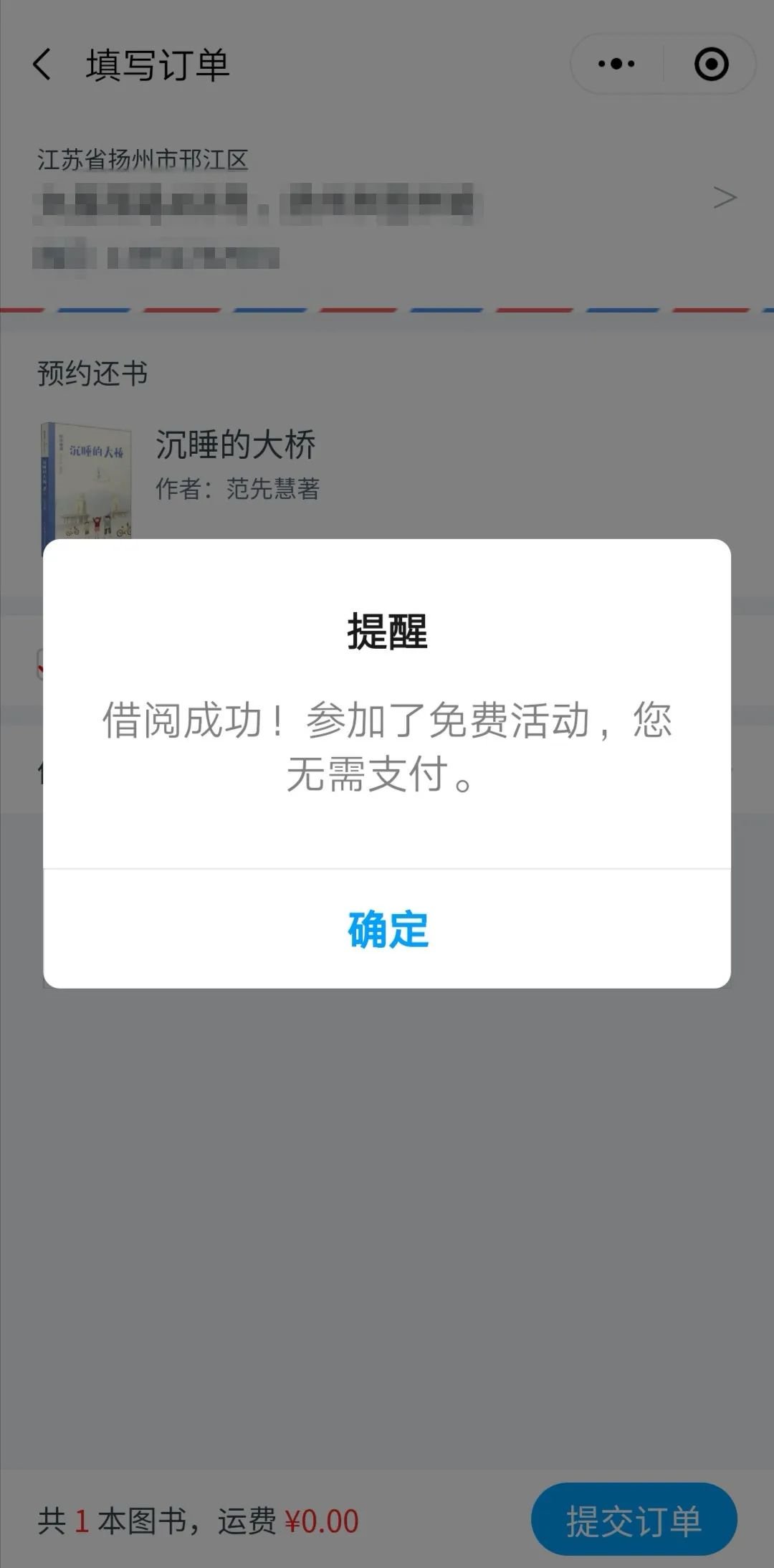The width and height of the screenshot is (774, 1568).
Task: Close the mini program via target icon
Action: click(711, 65)
